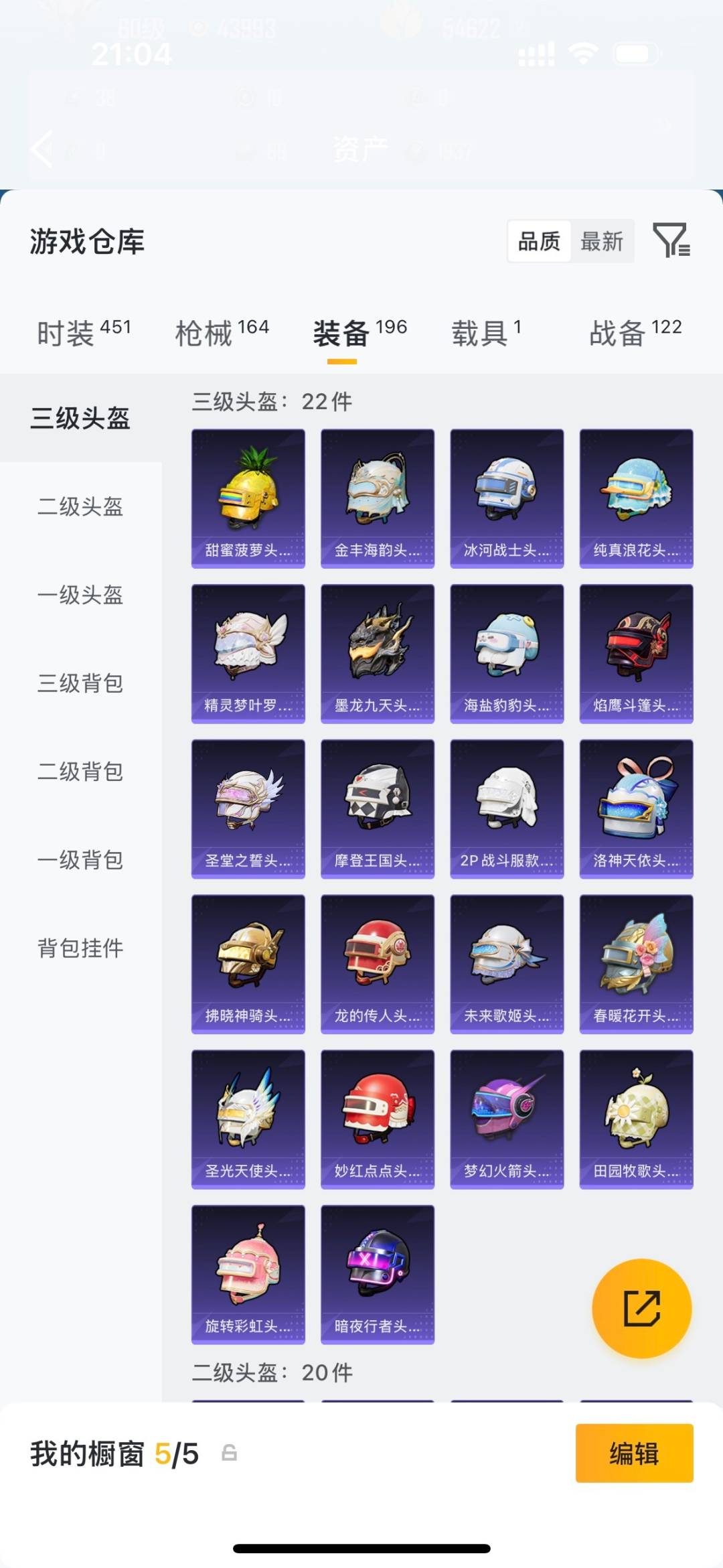Screen dimensions: 723x1568
Task: Tap the orange share floating button
Action: click(641, 1308)
